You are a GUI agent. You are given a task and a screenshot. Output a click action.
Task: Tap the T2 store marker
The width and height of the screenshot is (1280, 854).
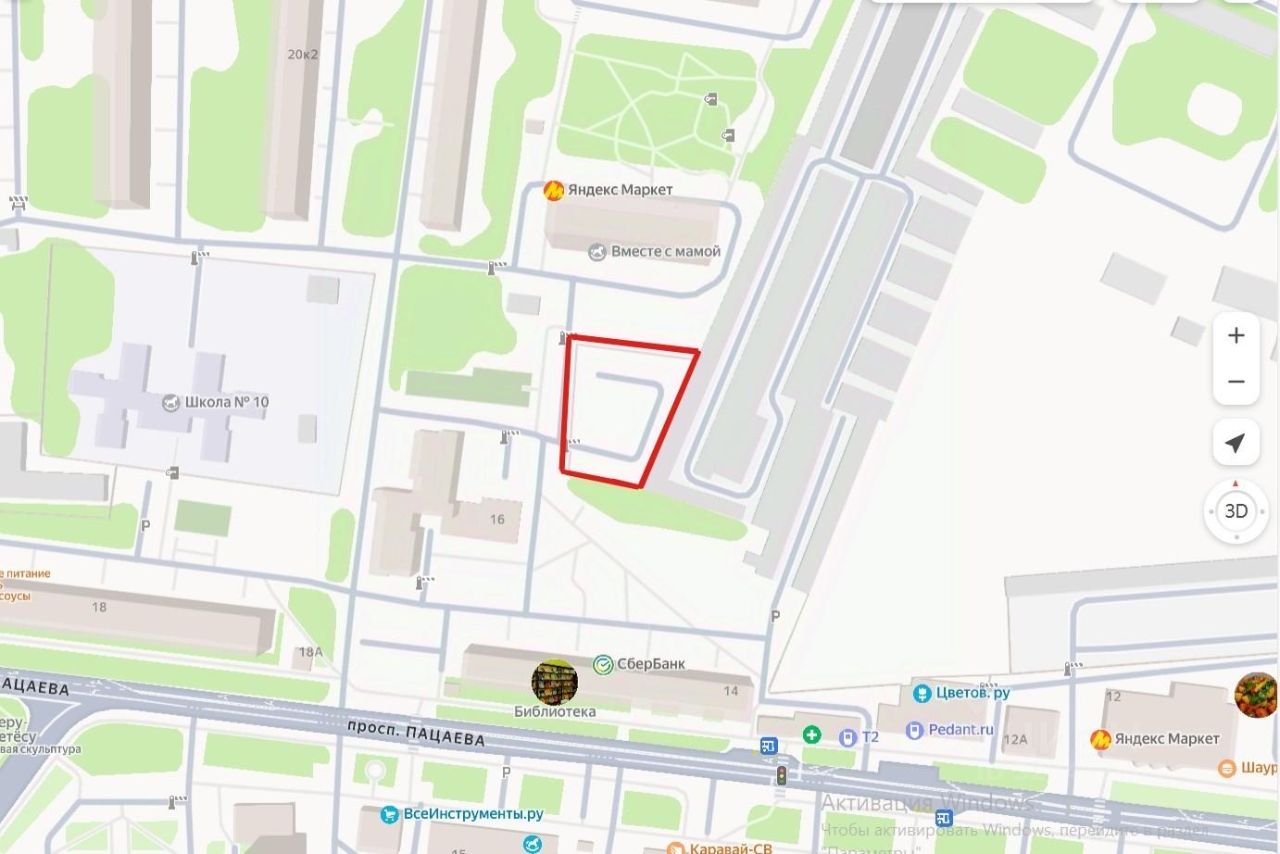click(x=847, y=737)
